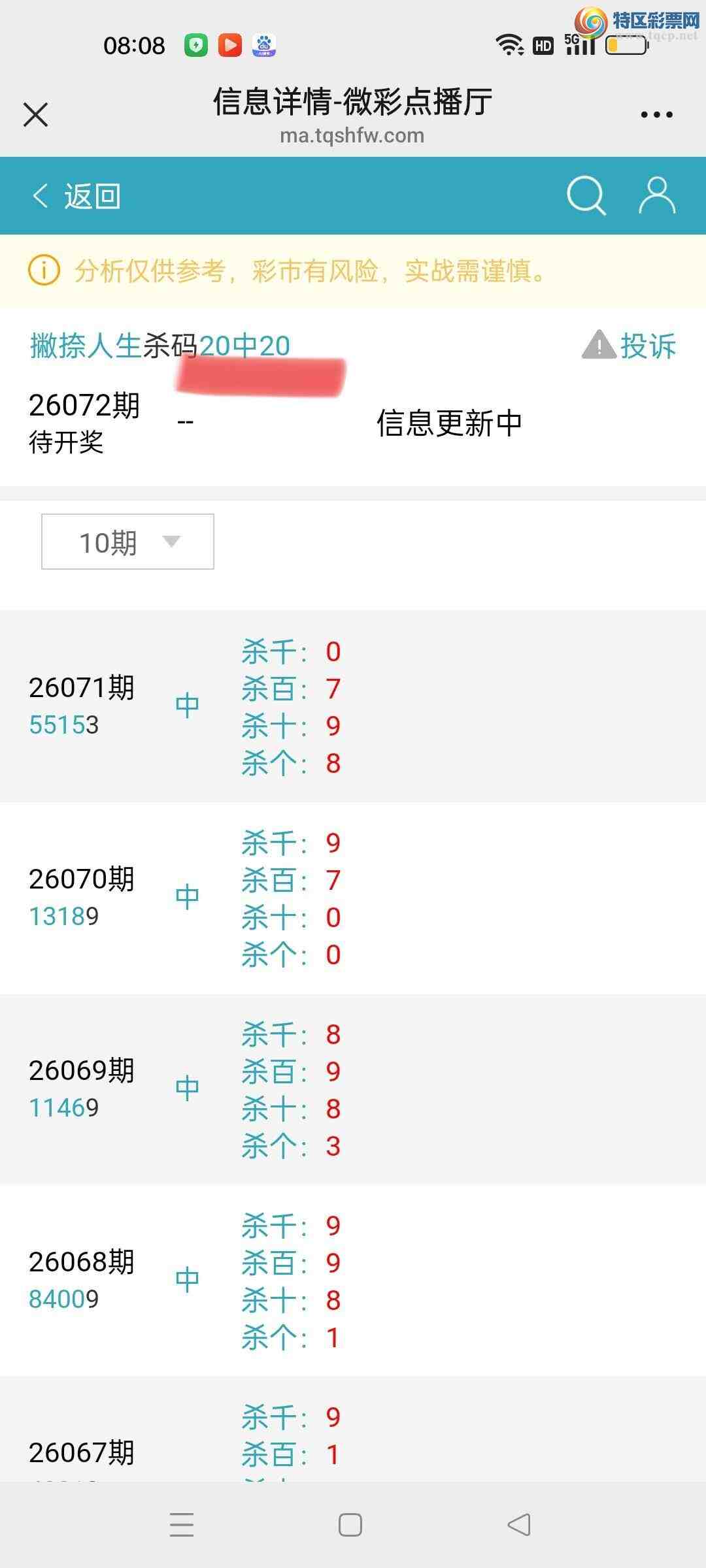Open the search magnifier icon
706x1568 pixels.
[586, 195]
